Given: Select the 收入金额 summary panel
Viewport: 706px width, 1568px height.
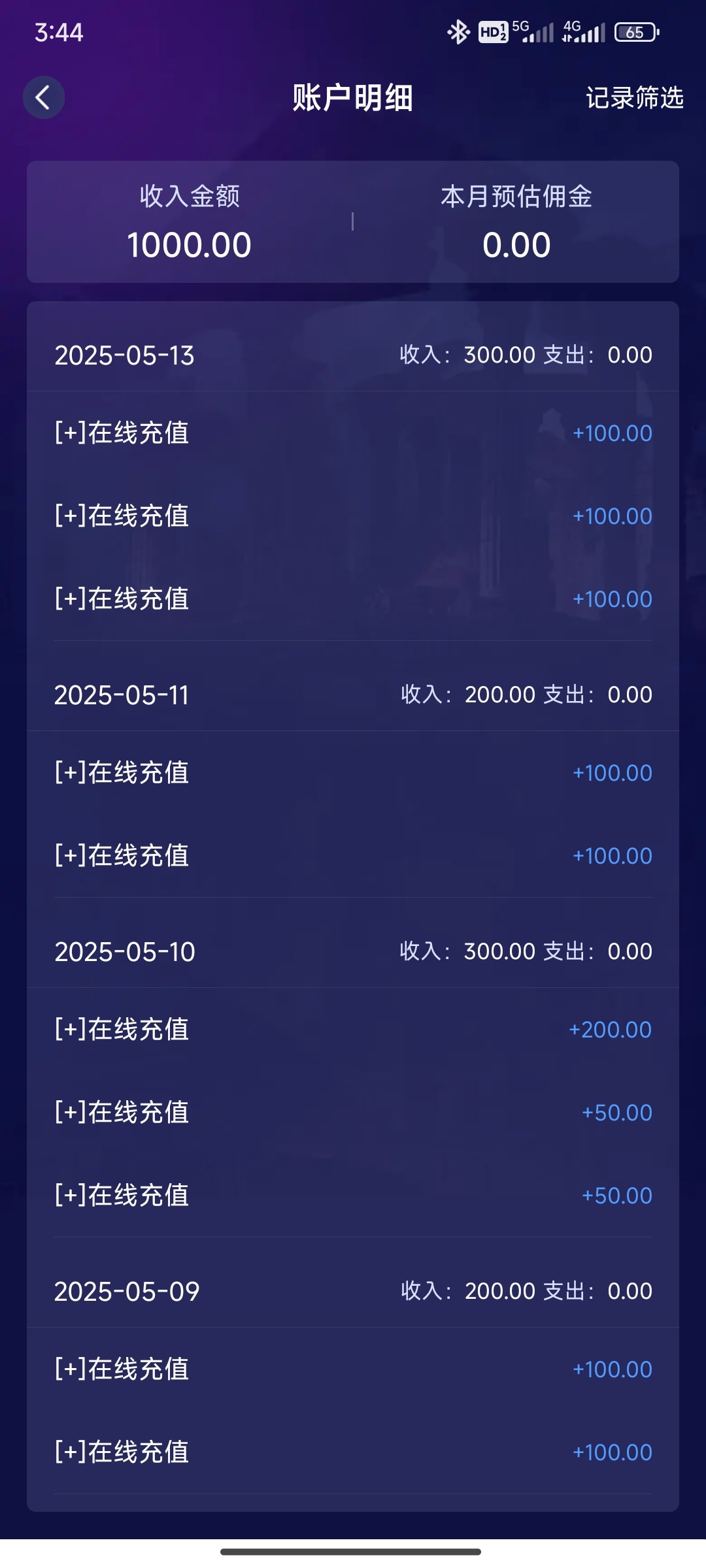Looking at the screenshot, I should pyautogui.click(x=188, y=222).
